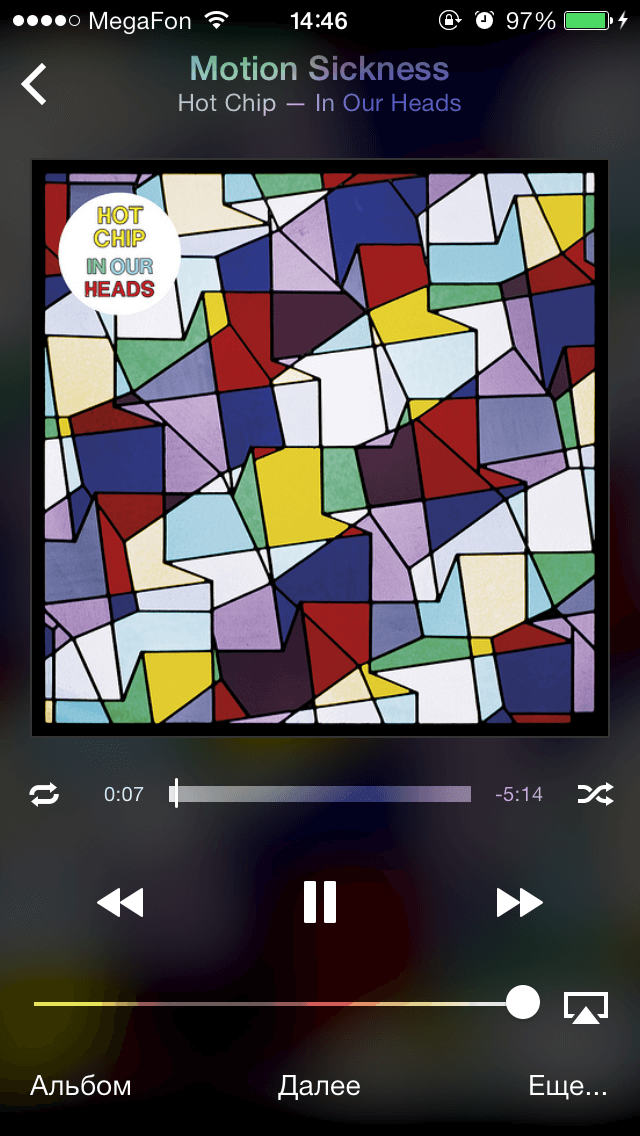The height and width of the screenshot is (1136, 640).
Task: Skip to the next track
Action: tap(519, 903)
